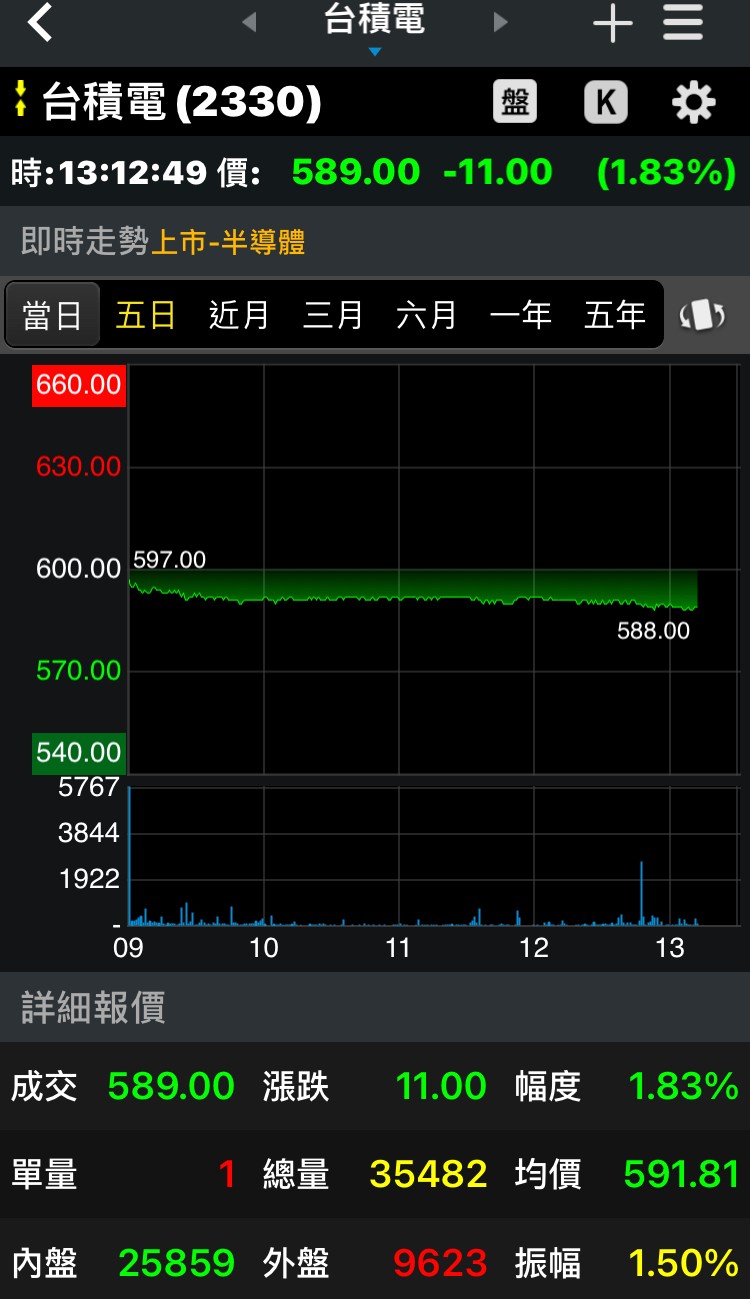Switch to the 五日 chart range
The height and width of the screenshot is (1299, 750).
click(x=146, y=315)
